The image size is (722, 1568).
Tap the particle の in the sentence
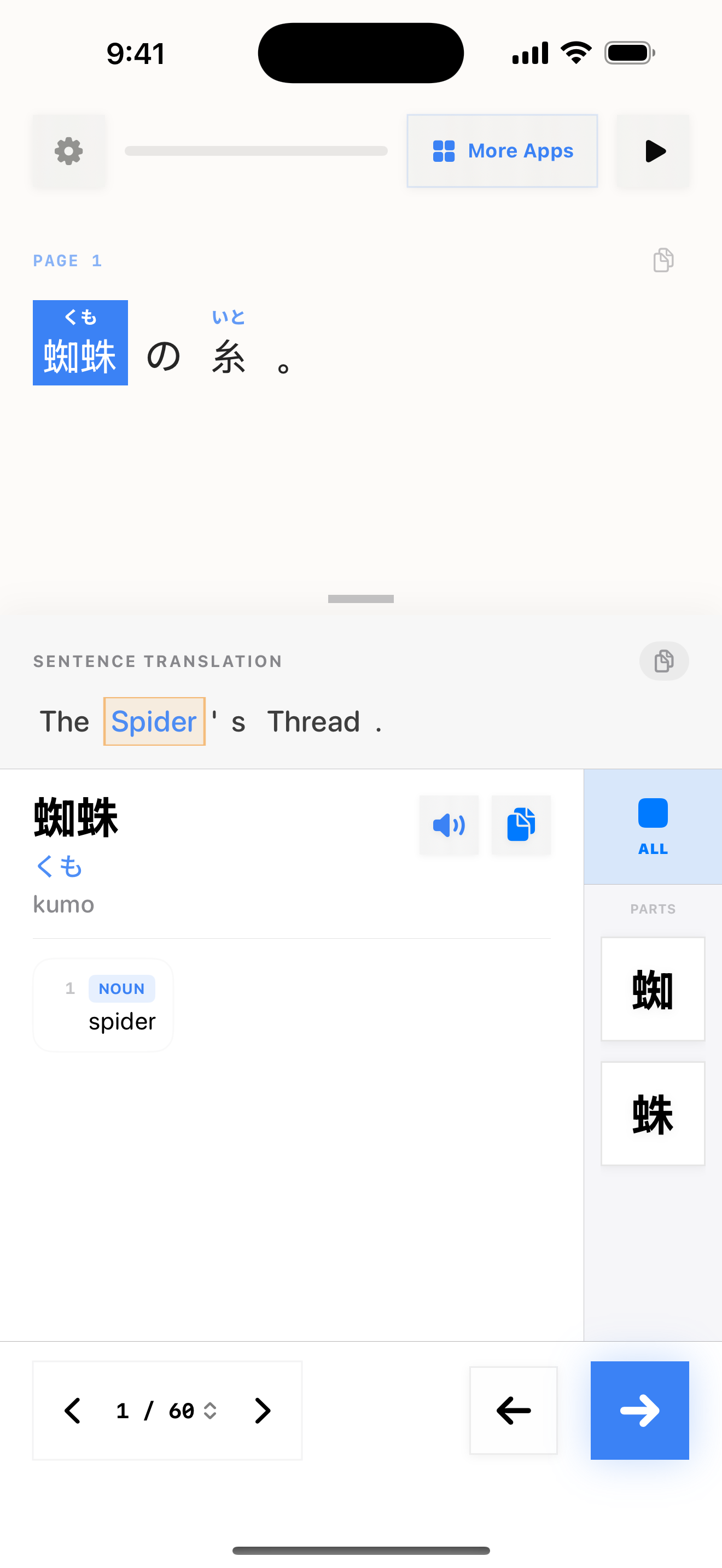point(164,355)
